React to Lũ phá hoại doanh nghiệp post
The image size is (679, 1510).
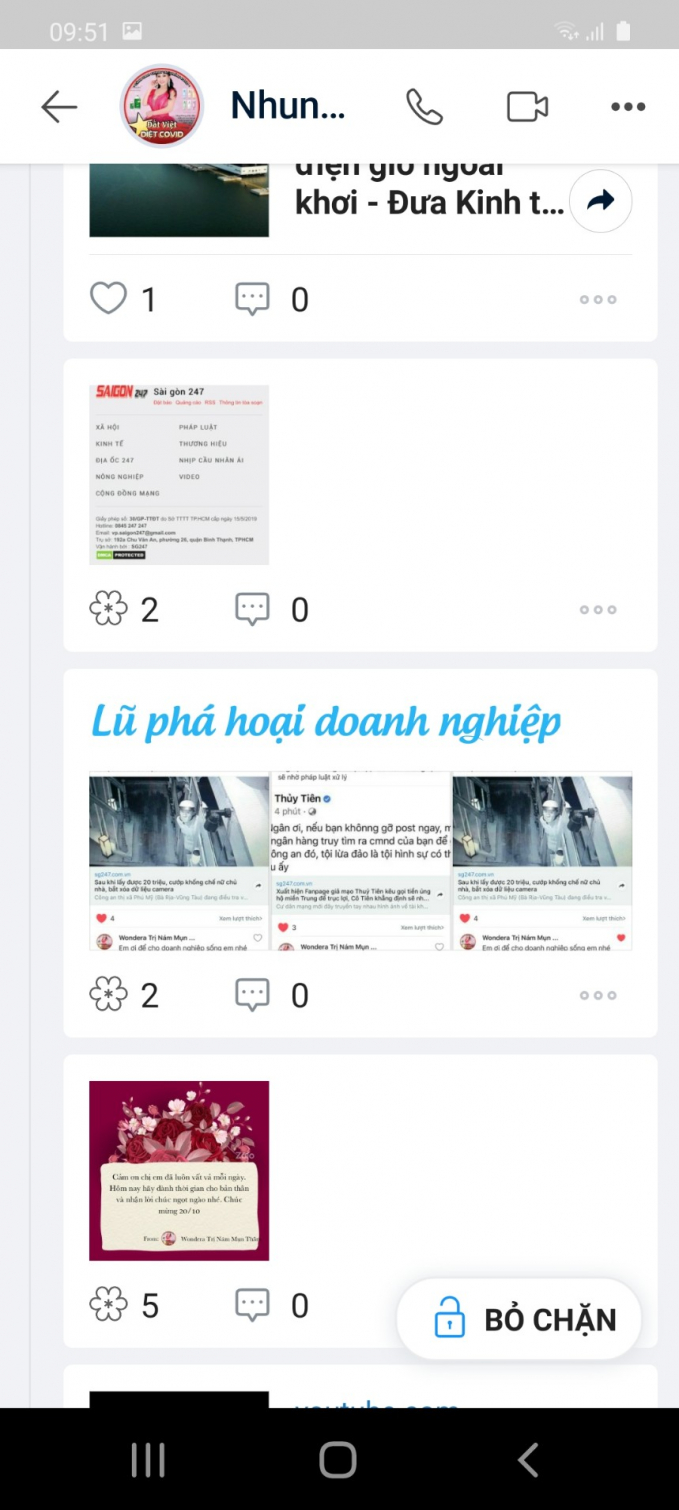[x=109, y=994]
